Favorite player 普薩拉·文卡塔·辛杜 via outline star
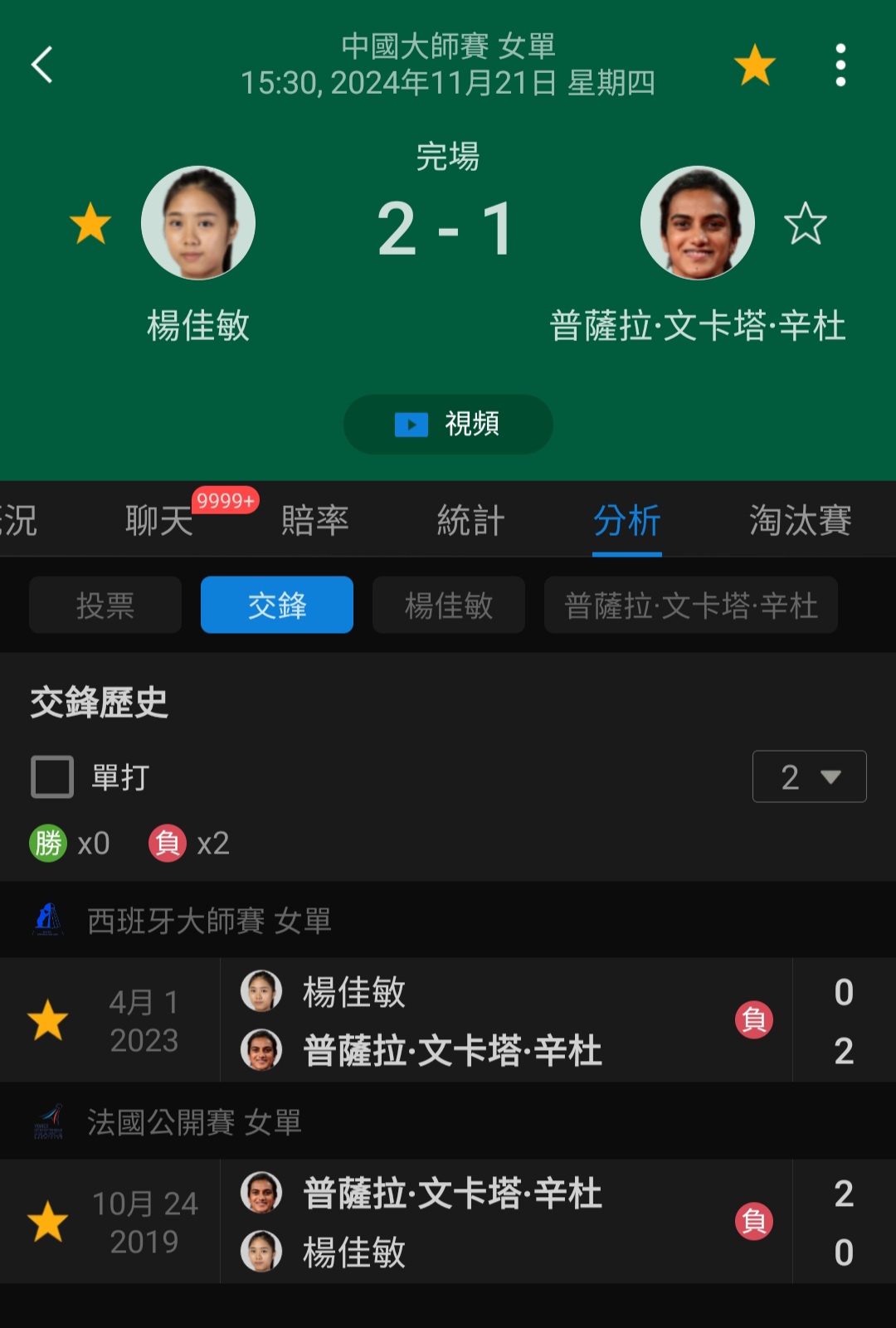The image size is (896, 1328). (805, 224)
